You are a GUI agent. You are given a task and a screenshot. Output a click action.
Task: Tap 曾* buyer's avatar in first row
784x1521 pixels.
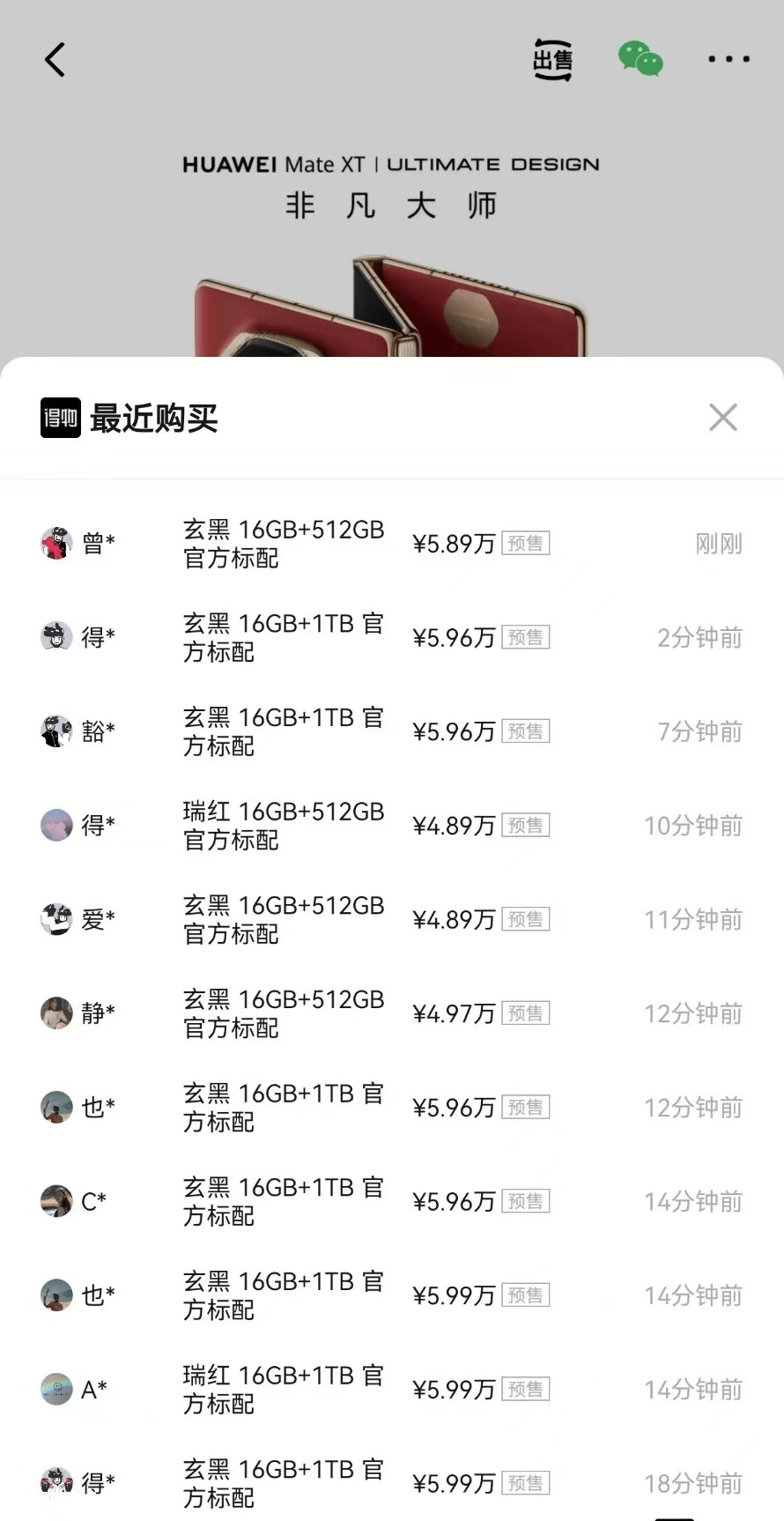click(x=58, y=543)
